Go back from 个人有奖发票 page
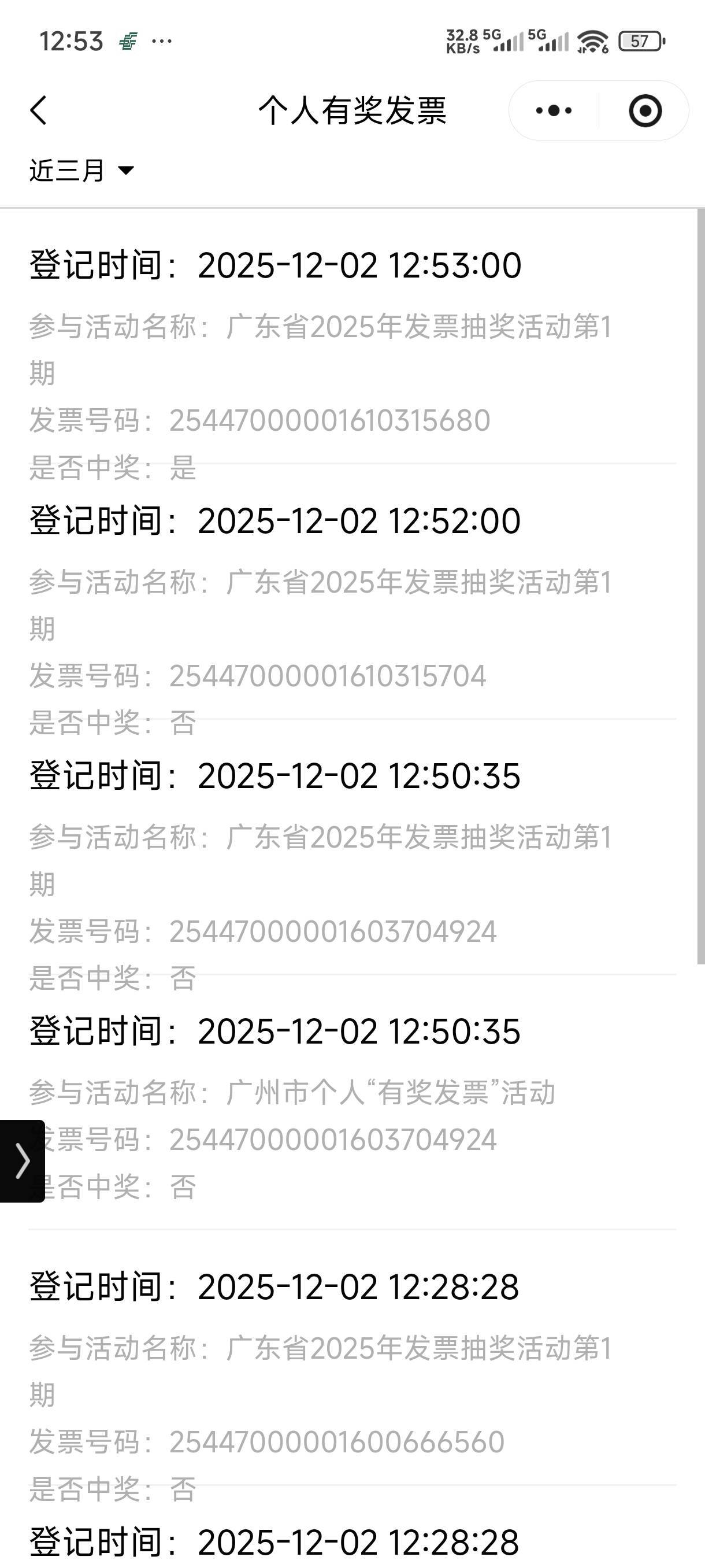Viewport: 705px width, 1568px height. pos(39,111)
